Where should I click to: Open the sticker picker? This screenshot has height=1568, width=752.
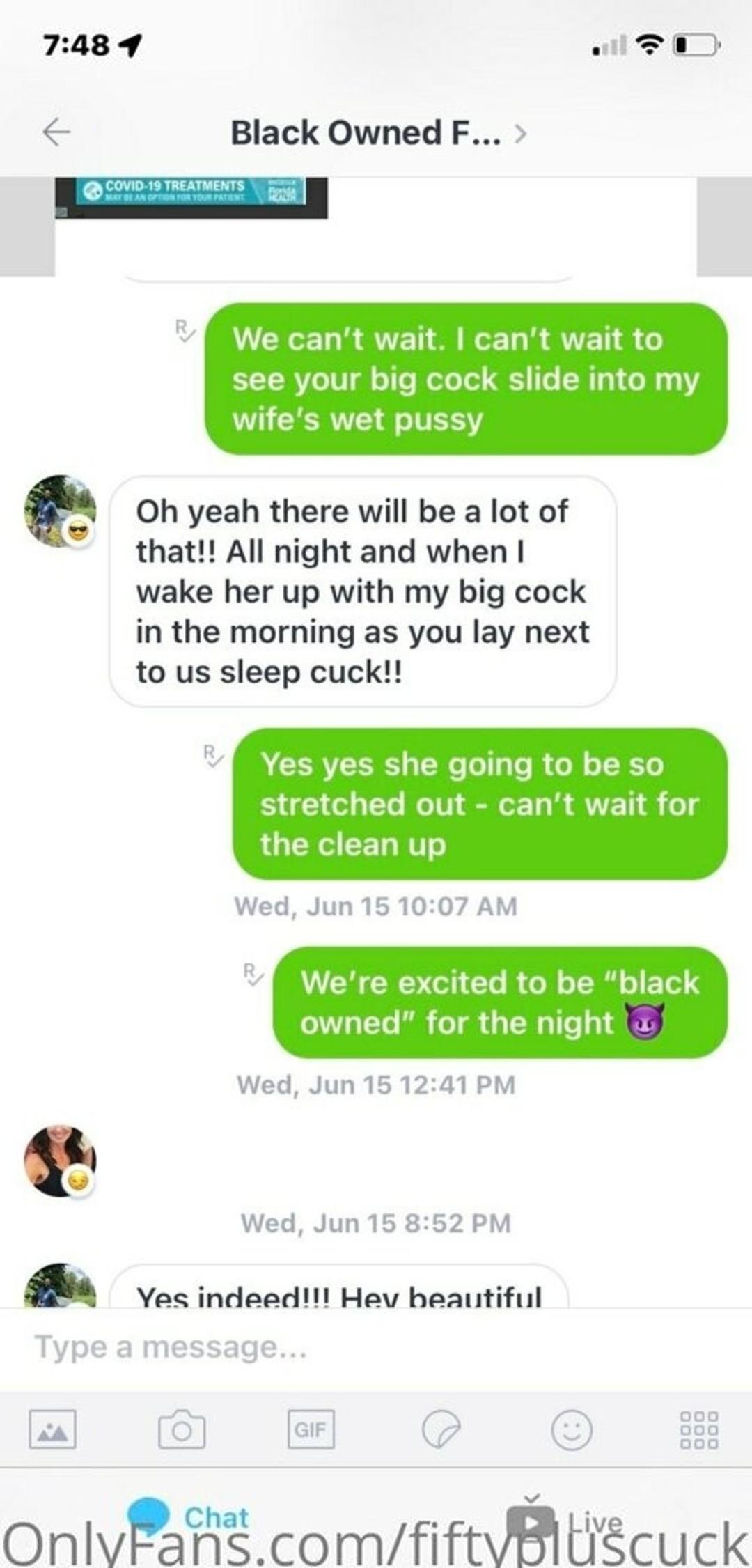click(441, 1429)
